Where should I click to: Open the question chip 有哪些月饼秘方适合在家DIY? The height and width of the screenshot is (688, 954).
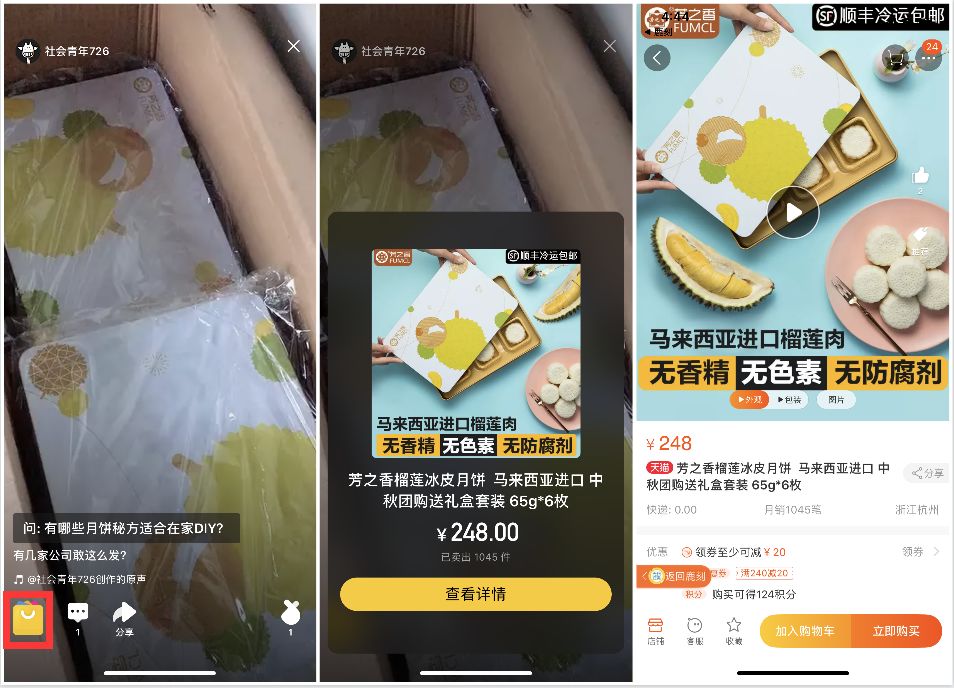[127, 528]
